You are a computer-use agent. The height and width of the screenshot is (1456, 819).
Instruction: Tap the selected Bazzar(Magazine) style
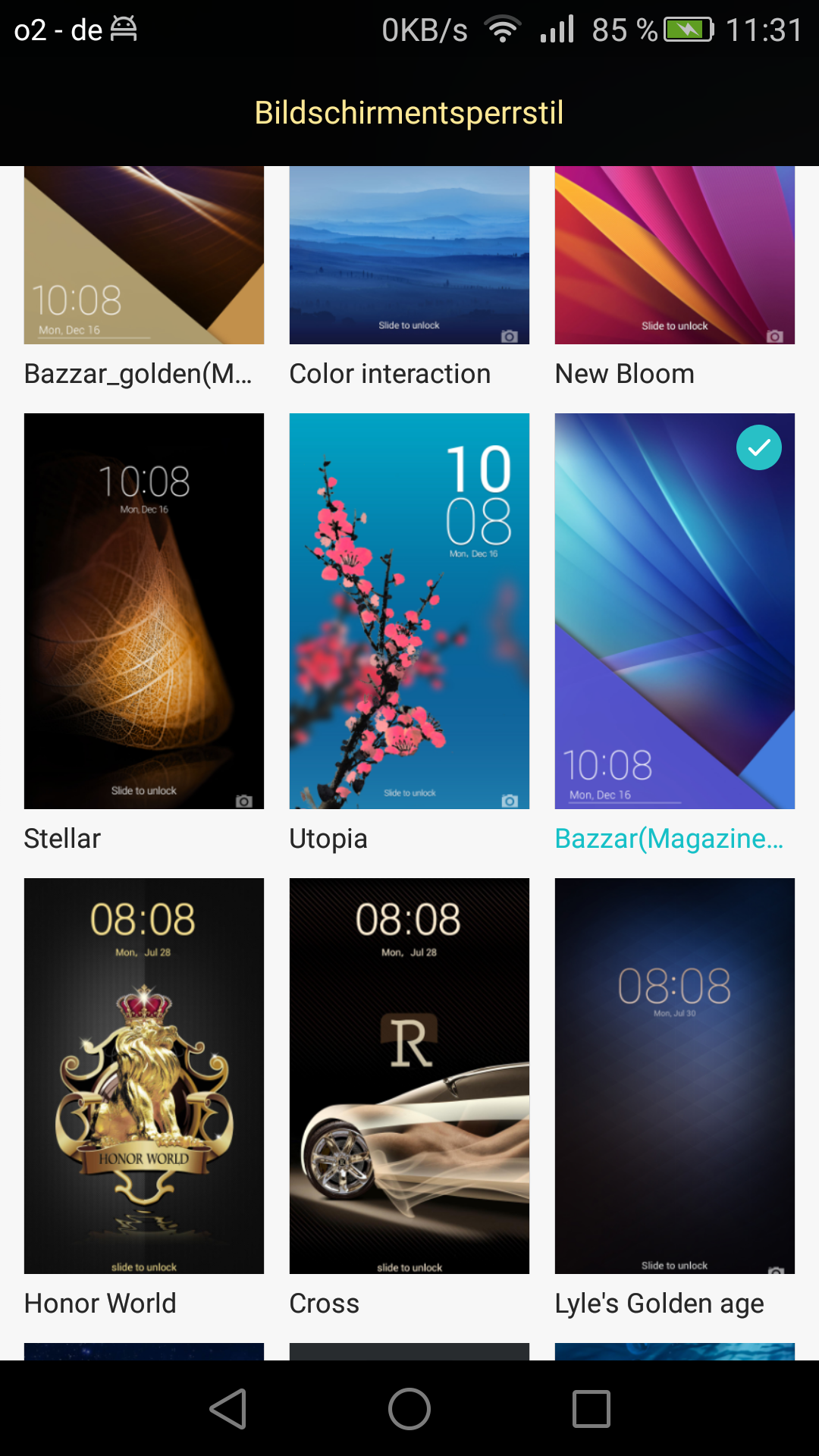[675, 611]
